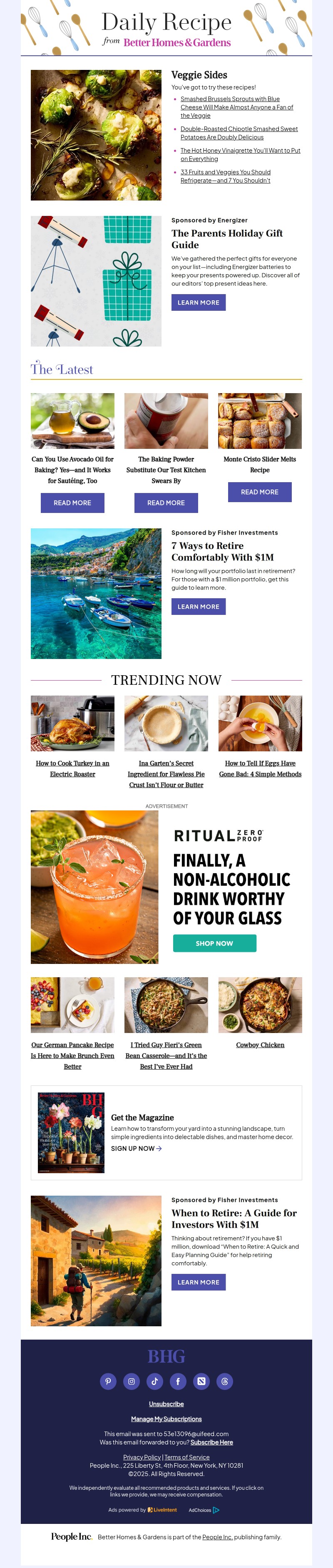Learn more about 7 Ways to Retire
Viewport: 333px width, 1568px height.
point(198,606)
